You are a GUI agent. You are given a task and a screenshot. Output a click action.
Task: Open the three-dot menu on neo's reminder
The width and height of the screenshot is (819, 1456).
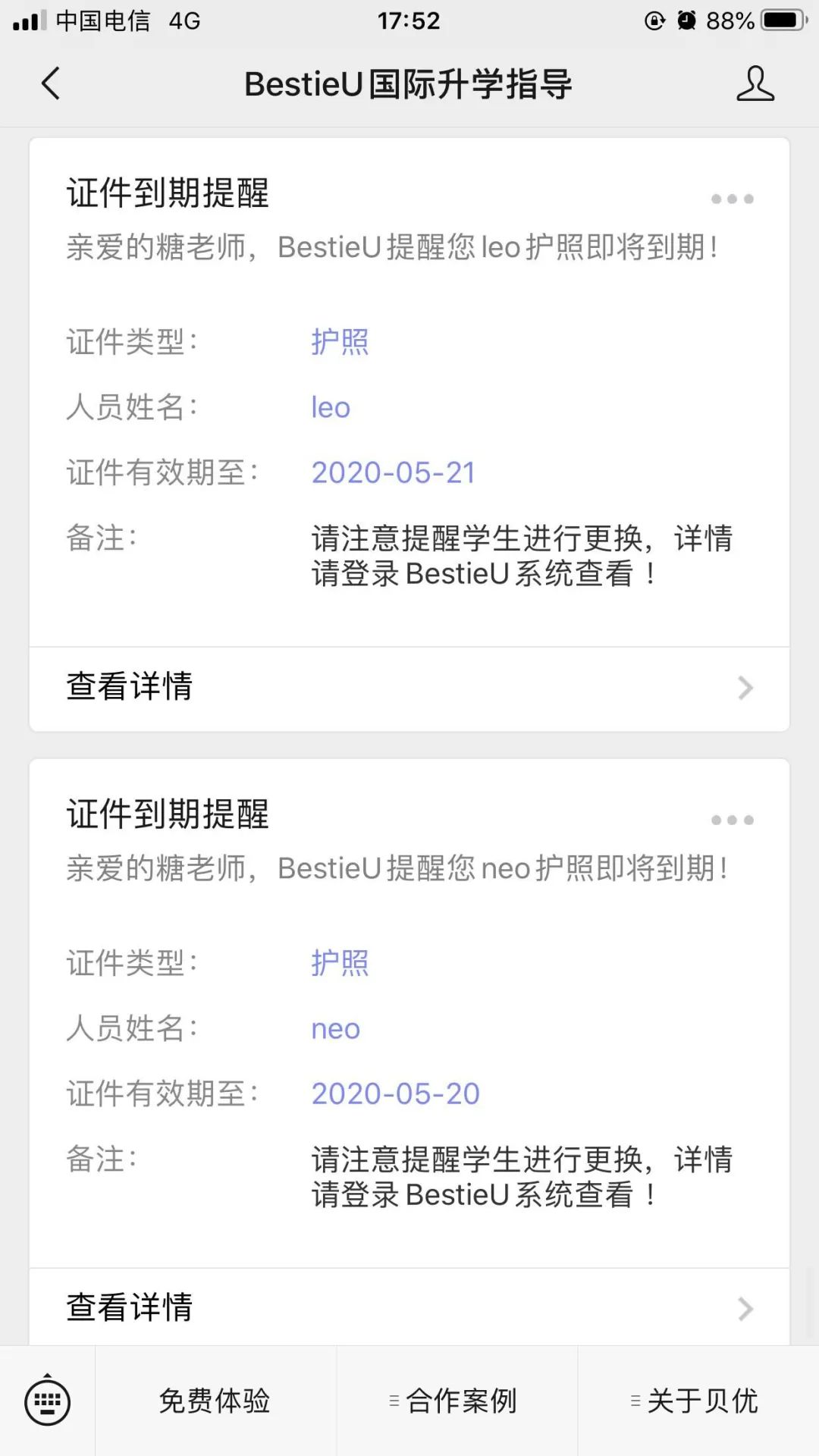pos(732,820)
